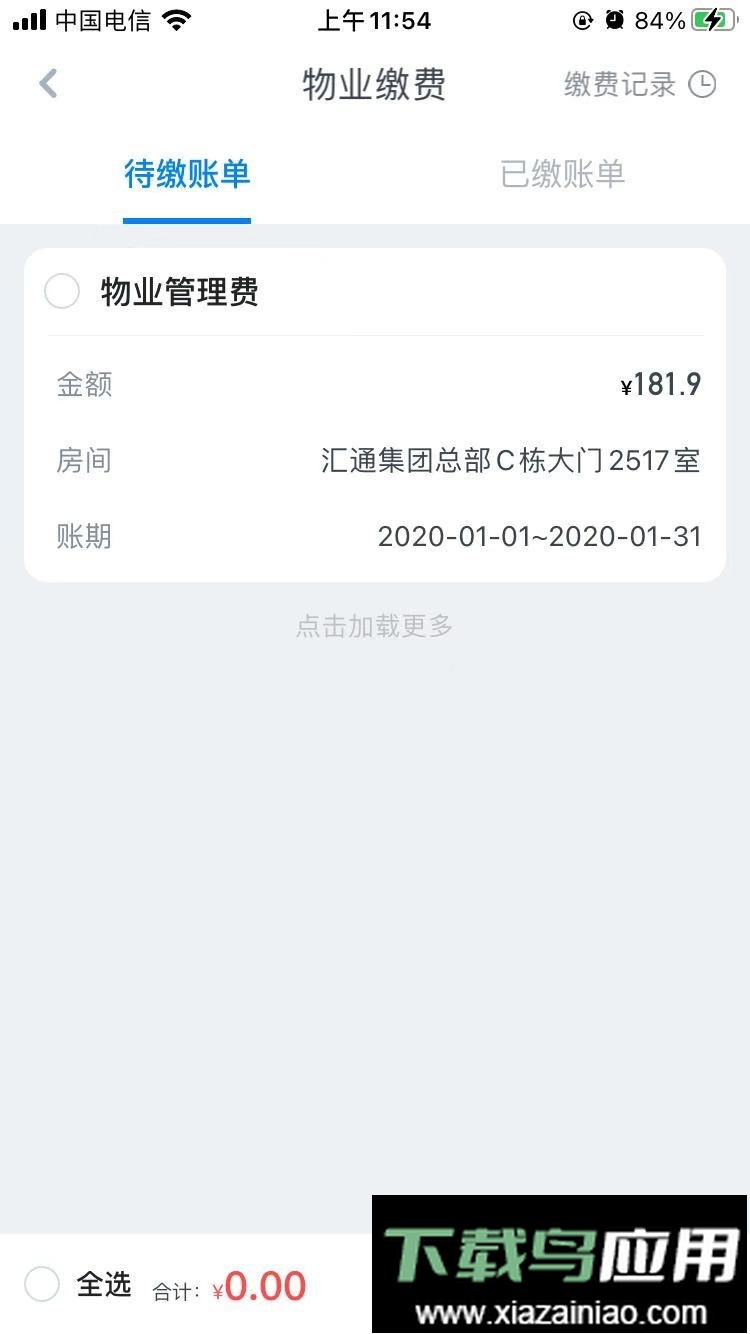
Task: Tap the cellular signal bars icon
Action: (30, 19)
